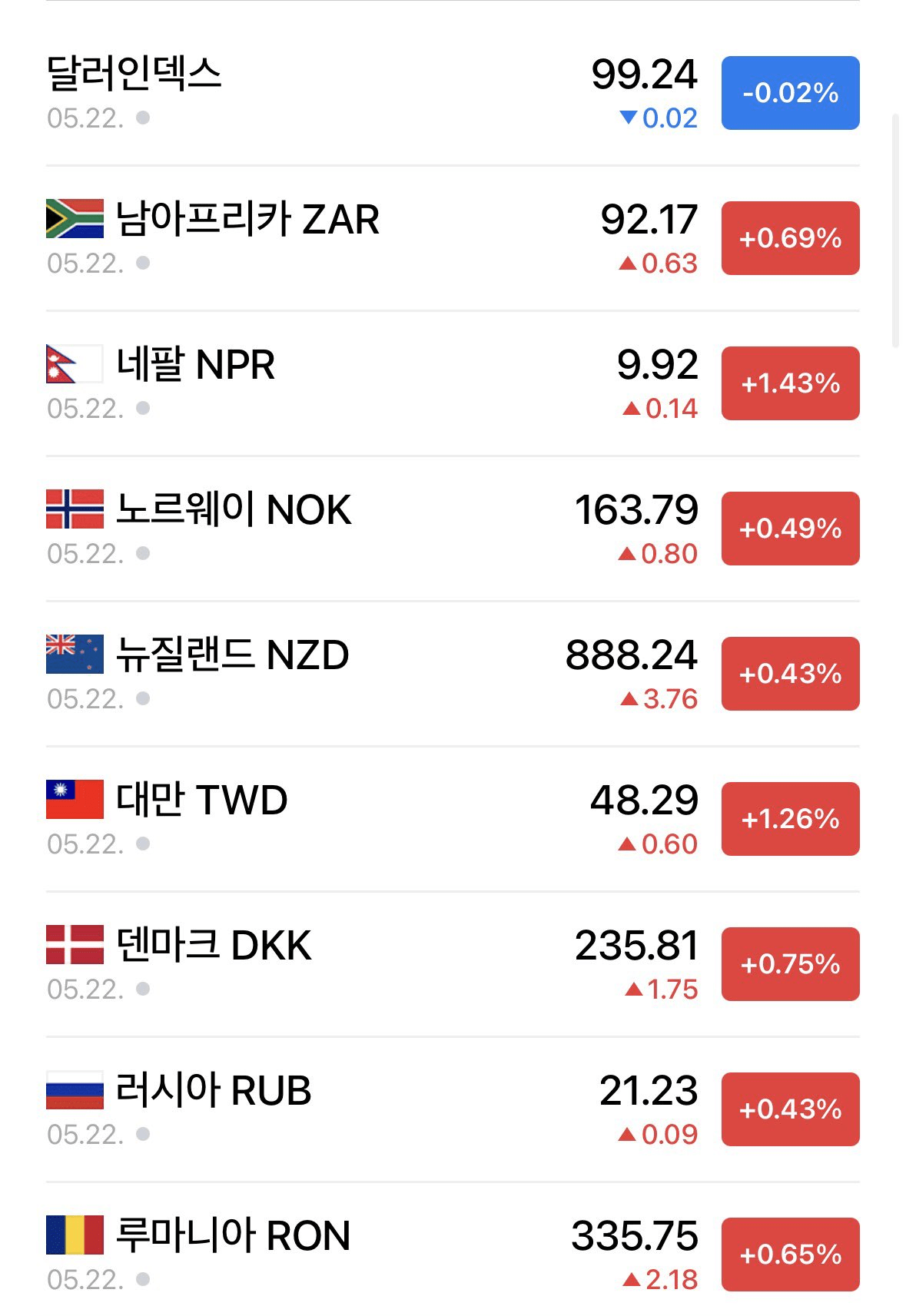
Task: Tap the +0.75% badge on 덴마크 DKK
Action: [790, 964]
